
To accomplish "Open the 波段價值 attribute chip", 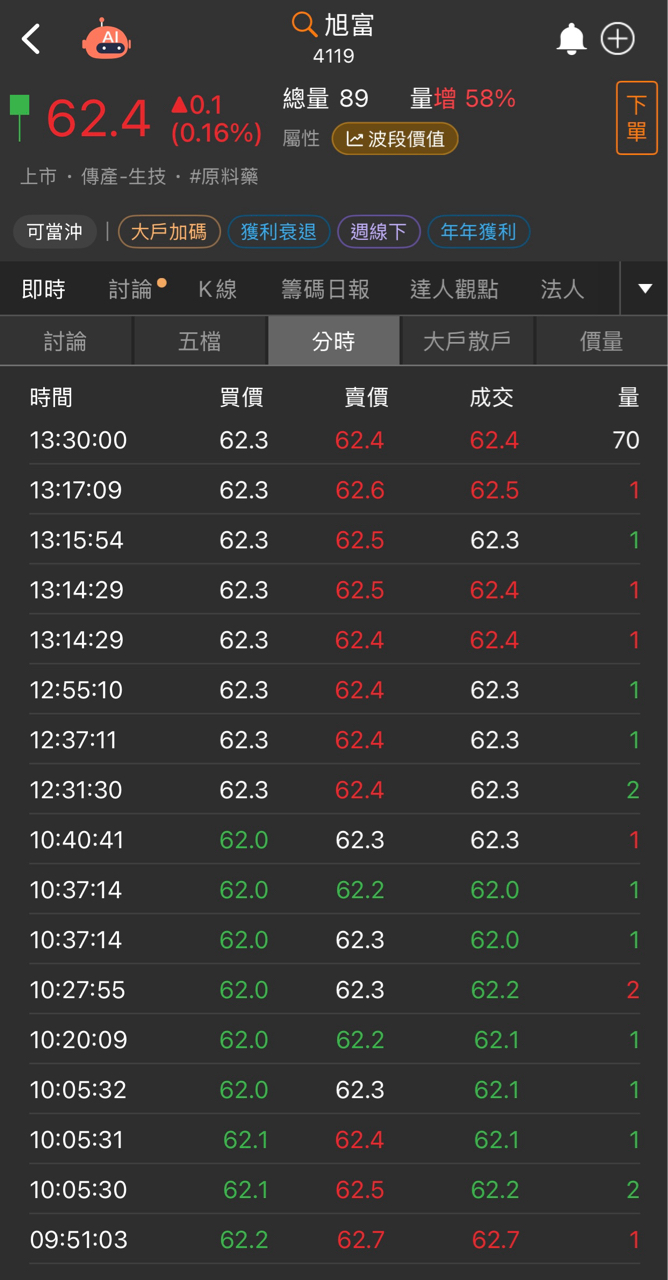I will (x=395, y=139).
